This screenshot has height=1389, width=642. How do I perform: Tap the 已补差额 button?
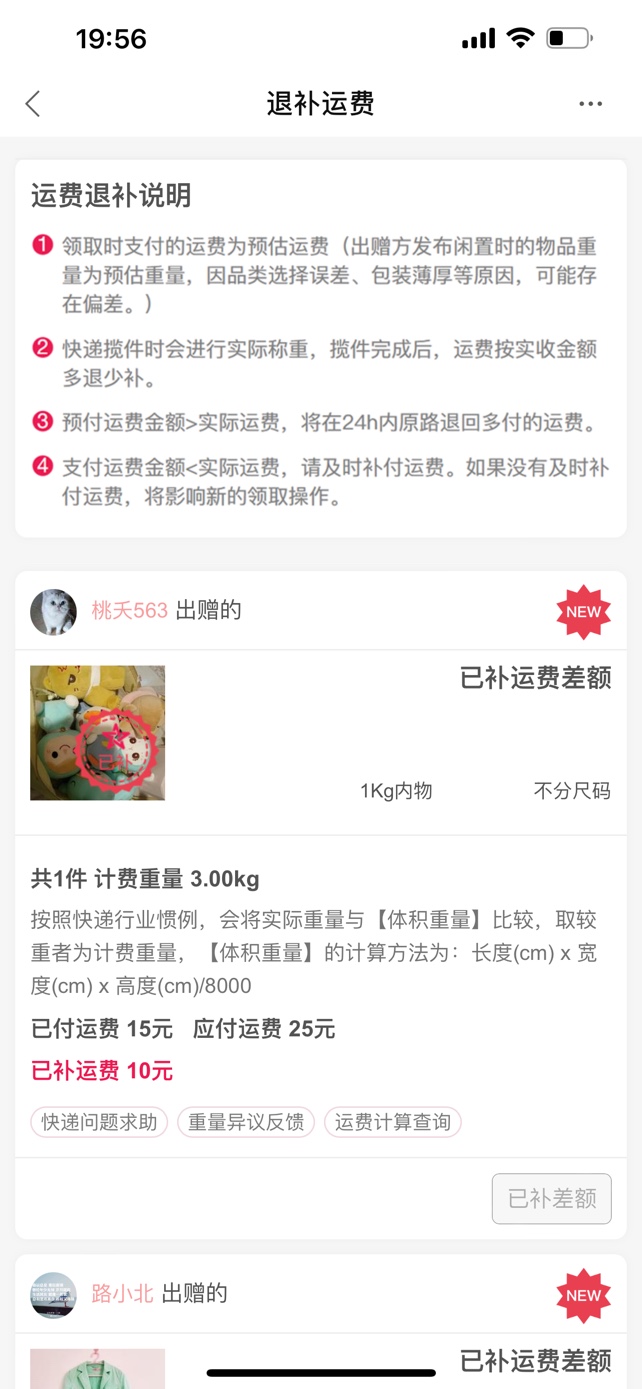(551, 1198)
